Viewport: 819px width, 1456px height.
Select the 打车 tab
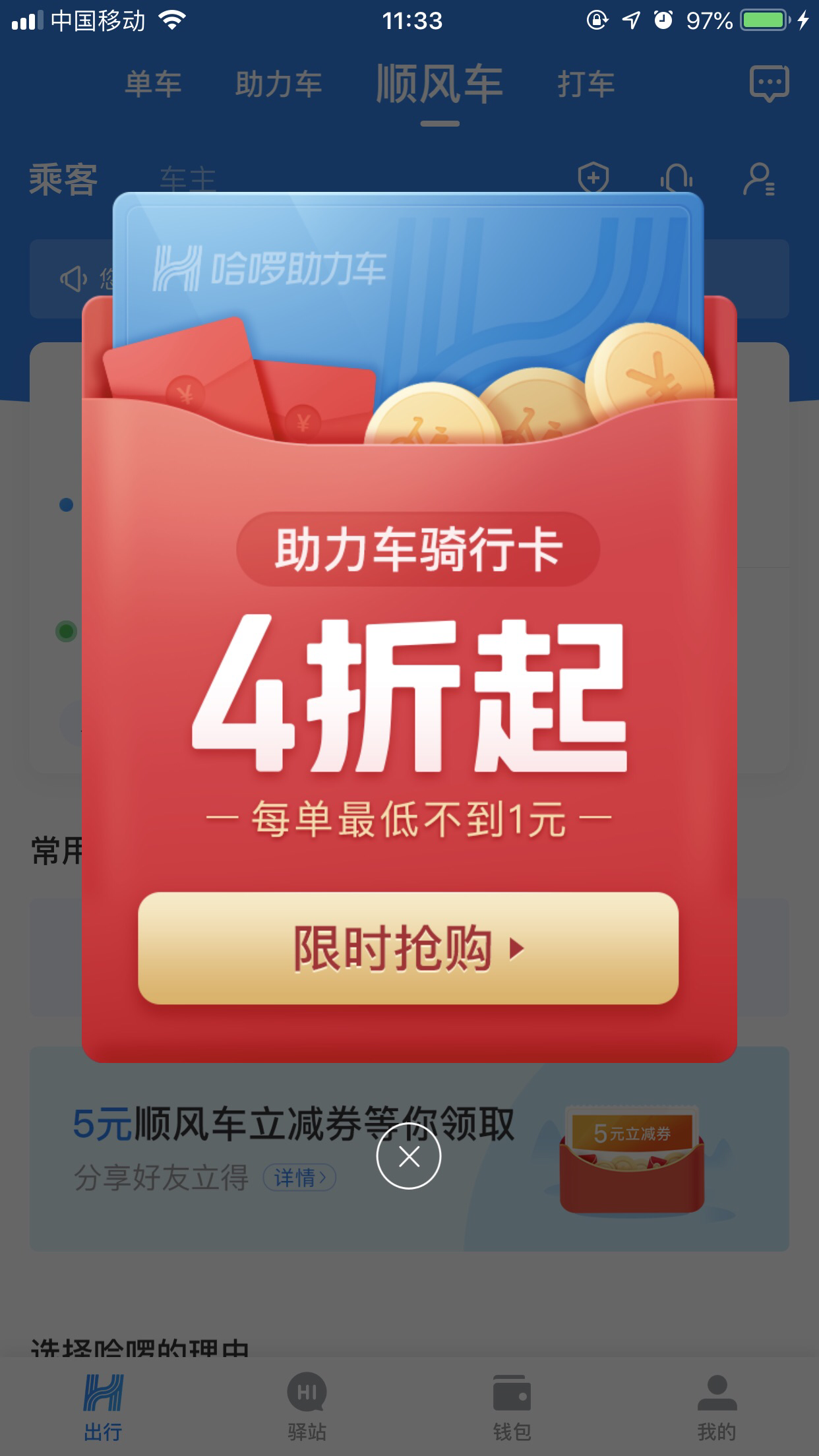586,84
